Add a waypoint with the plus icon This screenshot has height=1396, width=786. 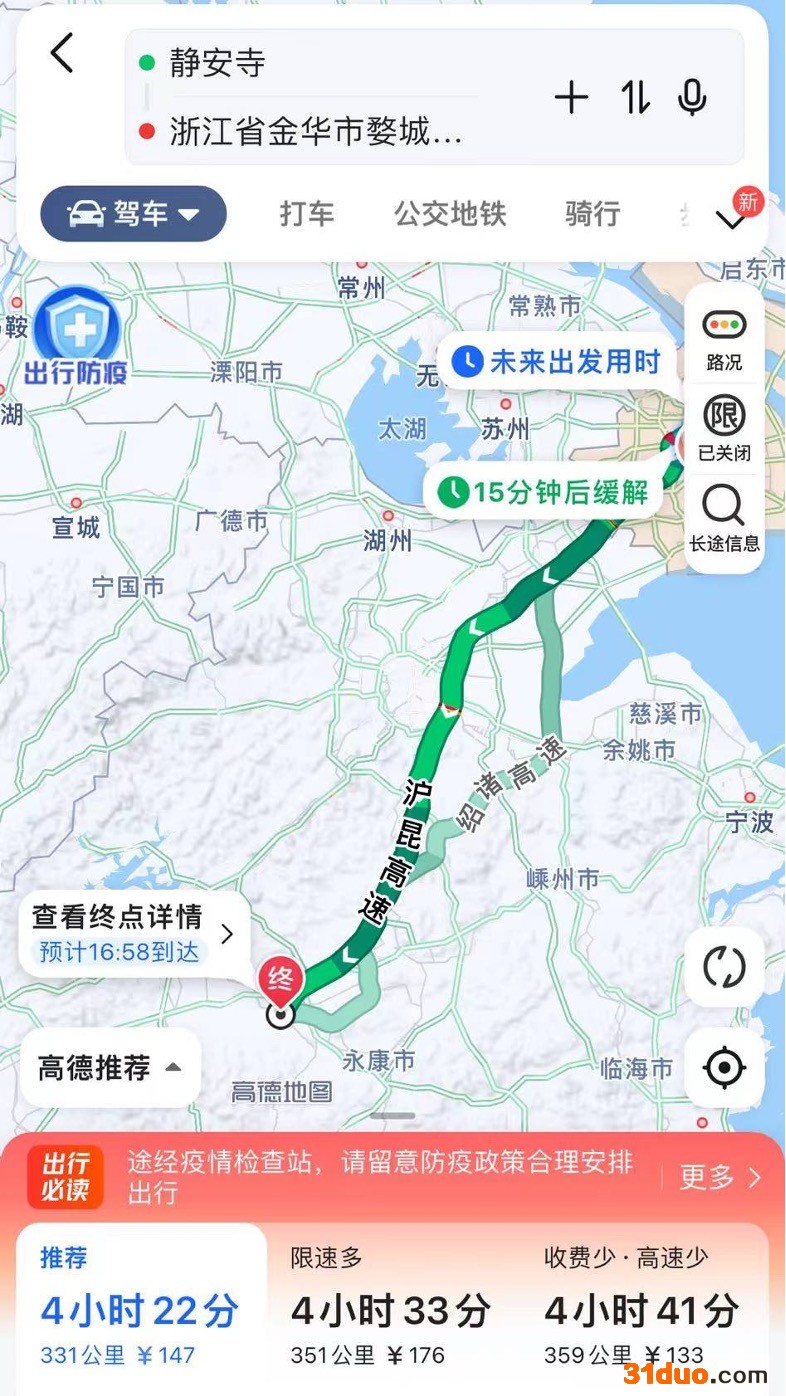[571, 98]
